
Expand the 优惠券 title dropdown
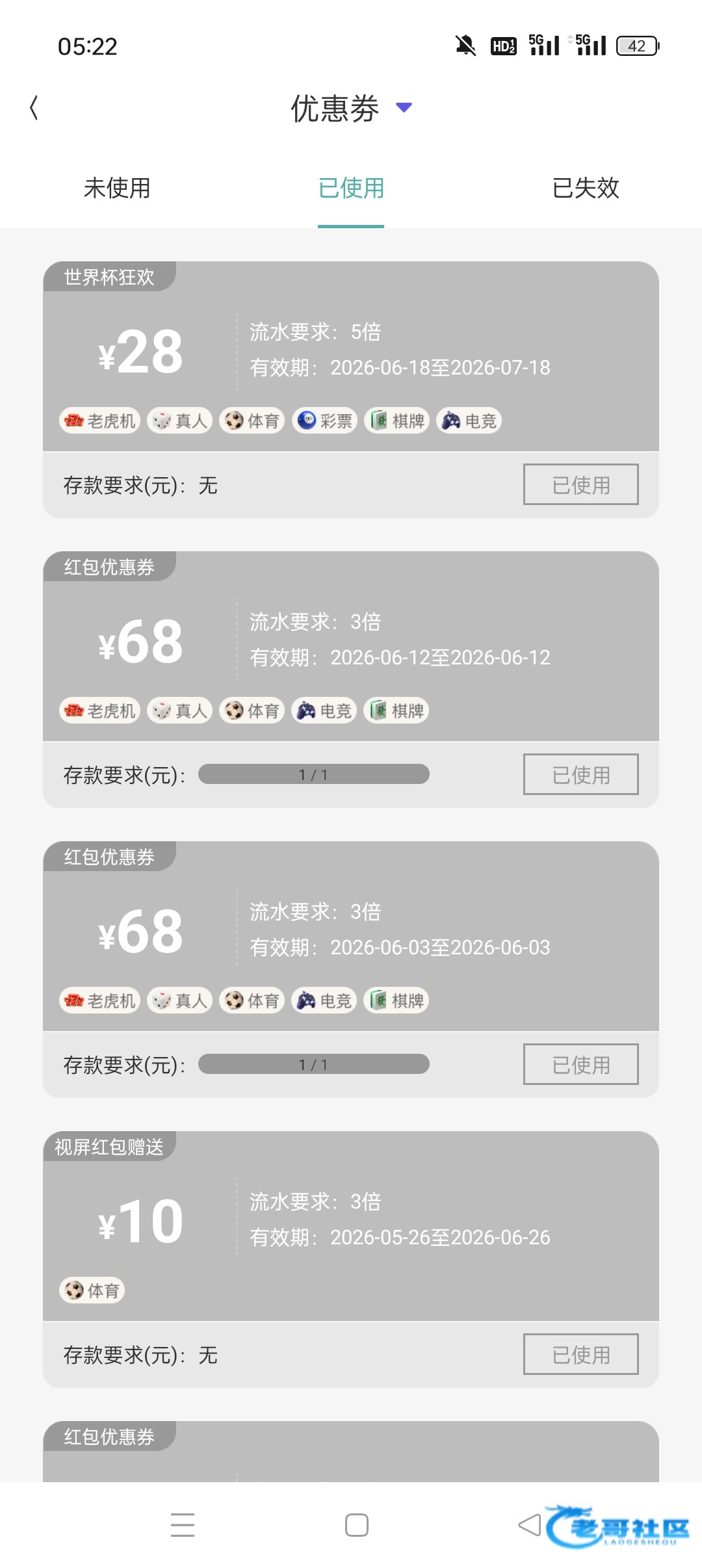(404, 107)
